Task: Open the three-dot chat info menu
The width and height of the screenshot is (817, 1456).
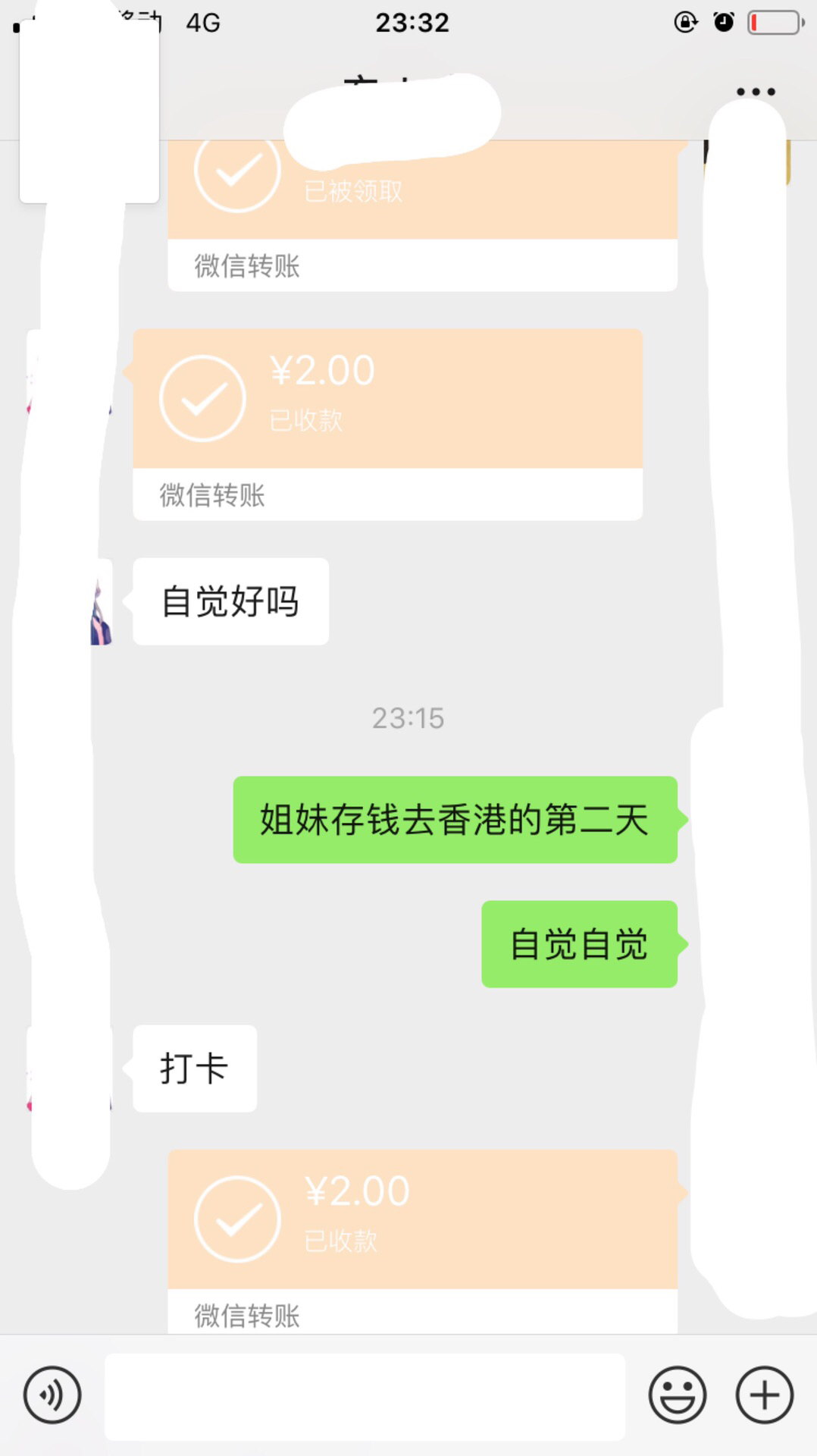Action: tap(756, 92)
